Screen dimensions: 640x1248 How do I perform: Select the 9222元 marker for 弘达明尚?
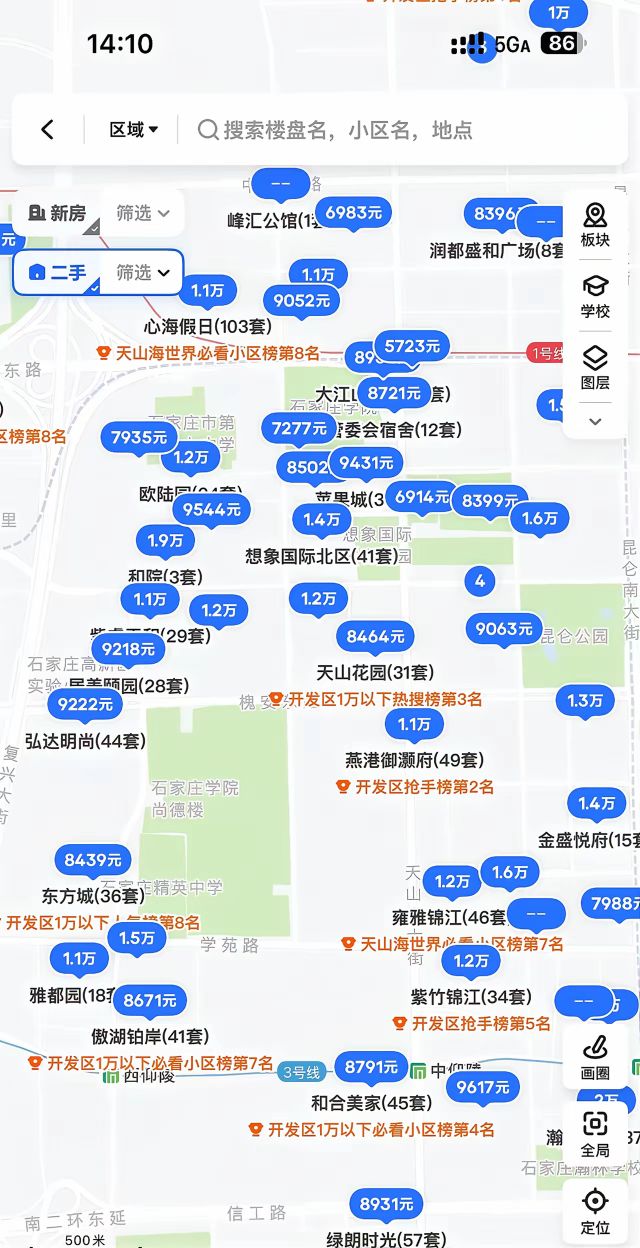coord(85,704)
